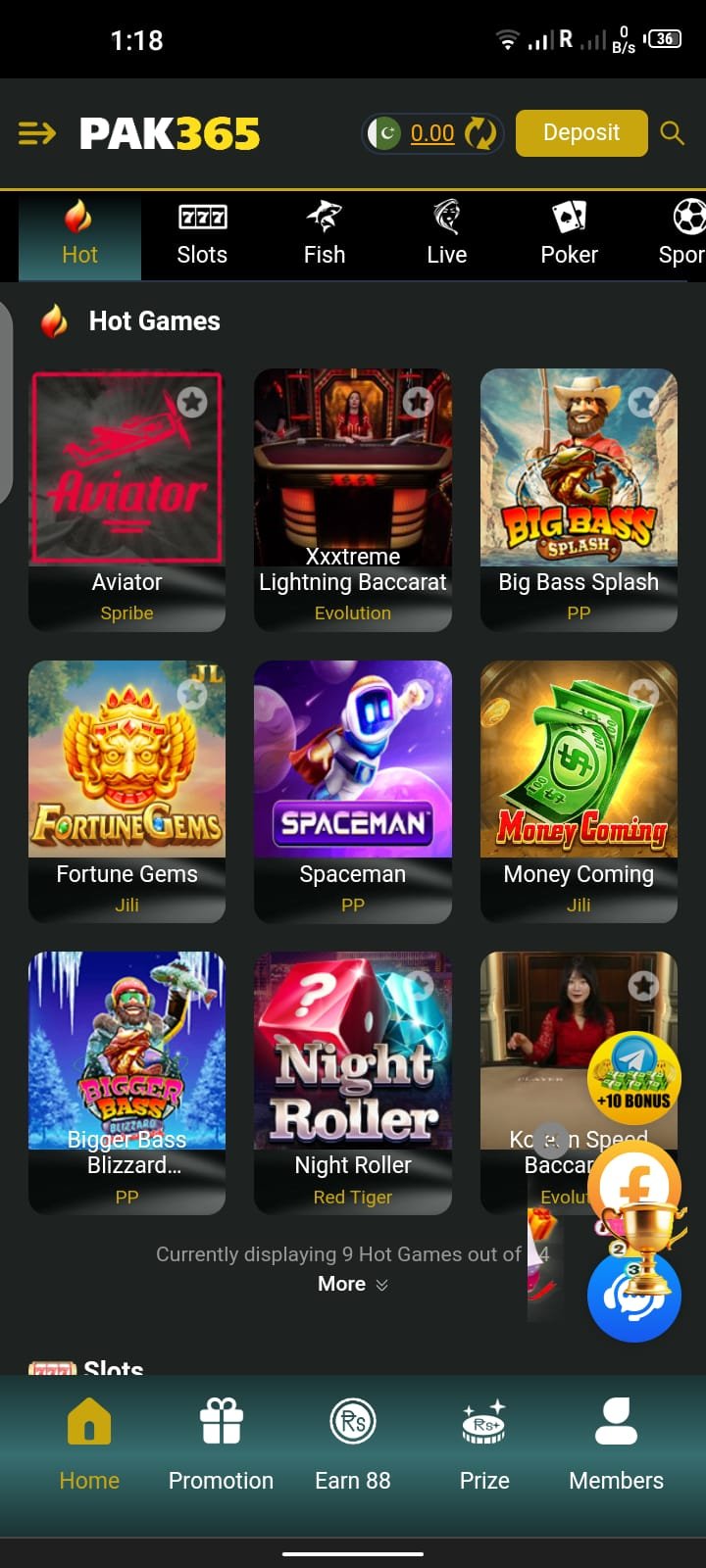706x1568 pixels.
Task: Favorite the Aviator game with the star
Action: coord(192,401)
